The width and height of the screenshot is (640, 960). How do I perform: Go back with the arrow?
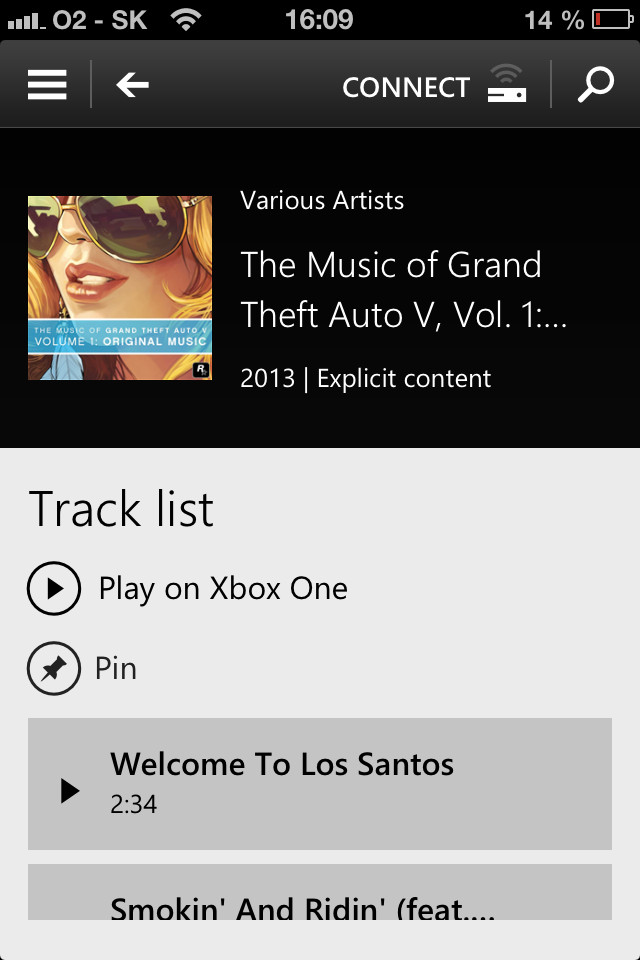[x=132, y=85]
